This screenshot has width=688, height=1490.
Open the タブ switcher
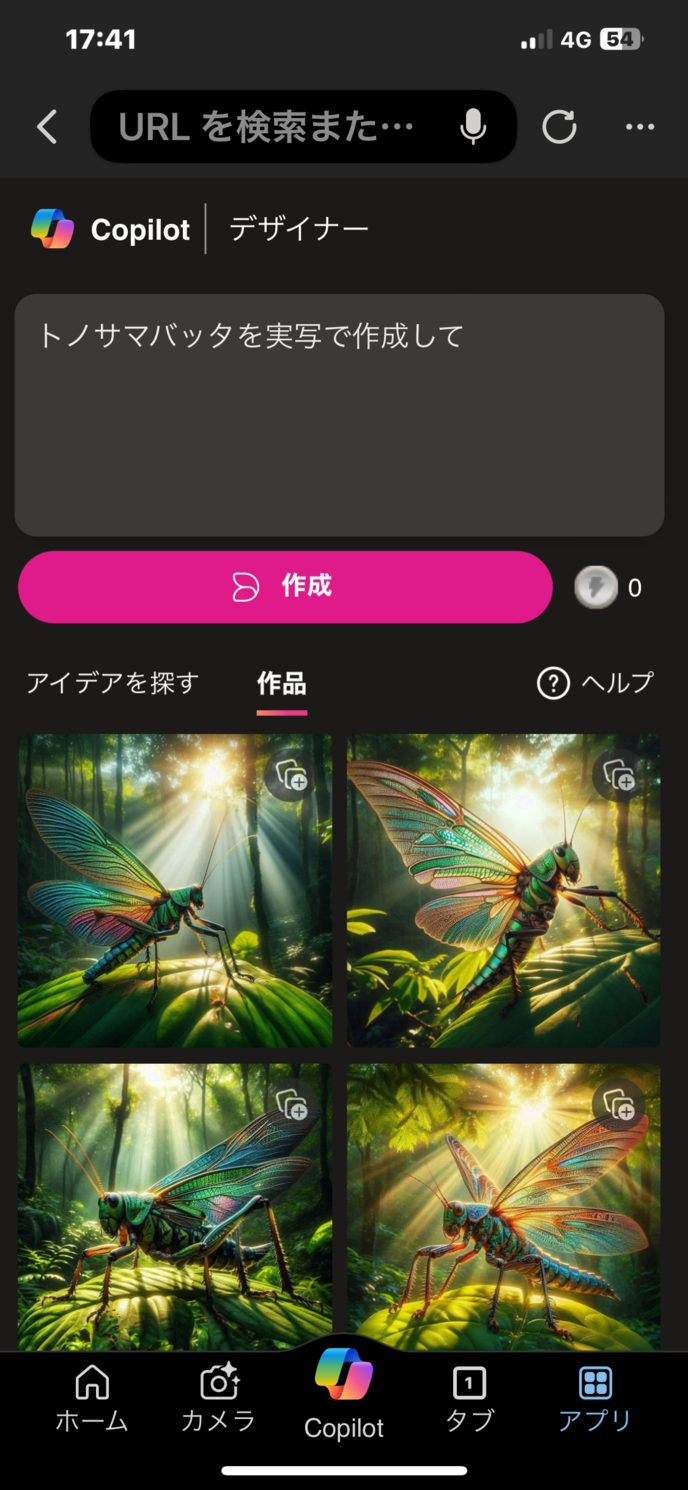coord(469,1398)
